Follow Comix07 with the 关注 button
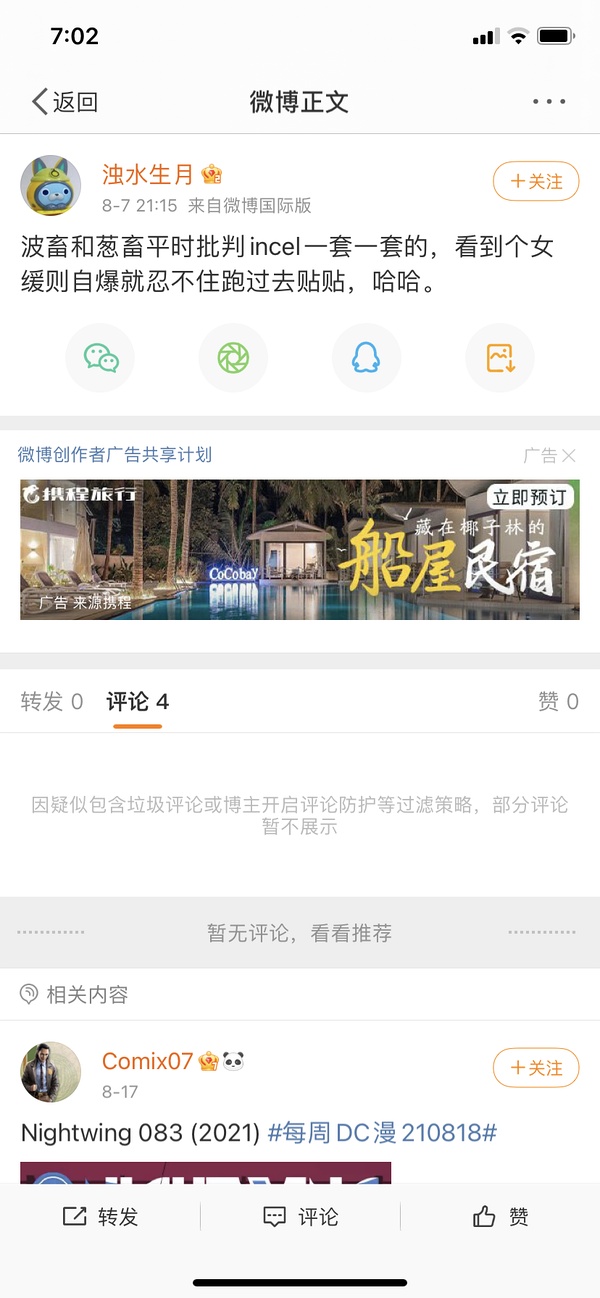This screenshot has height=1298, width=600. (536, 1068)
